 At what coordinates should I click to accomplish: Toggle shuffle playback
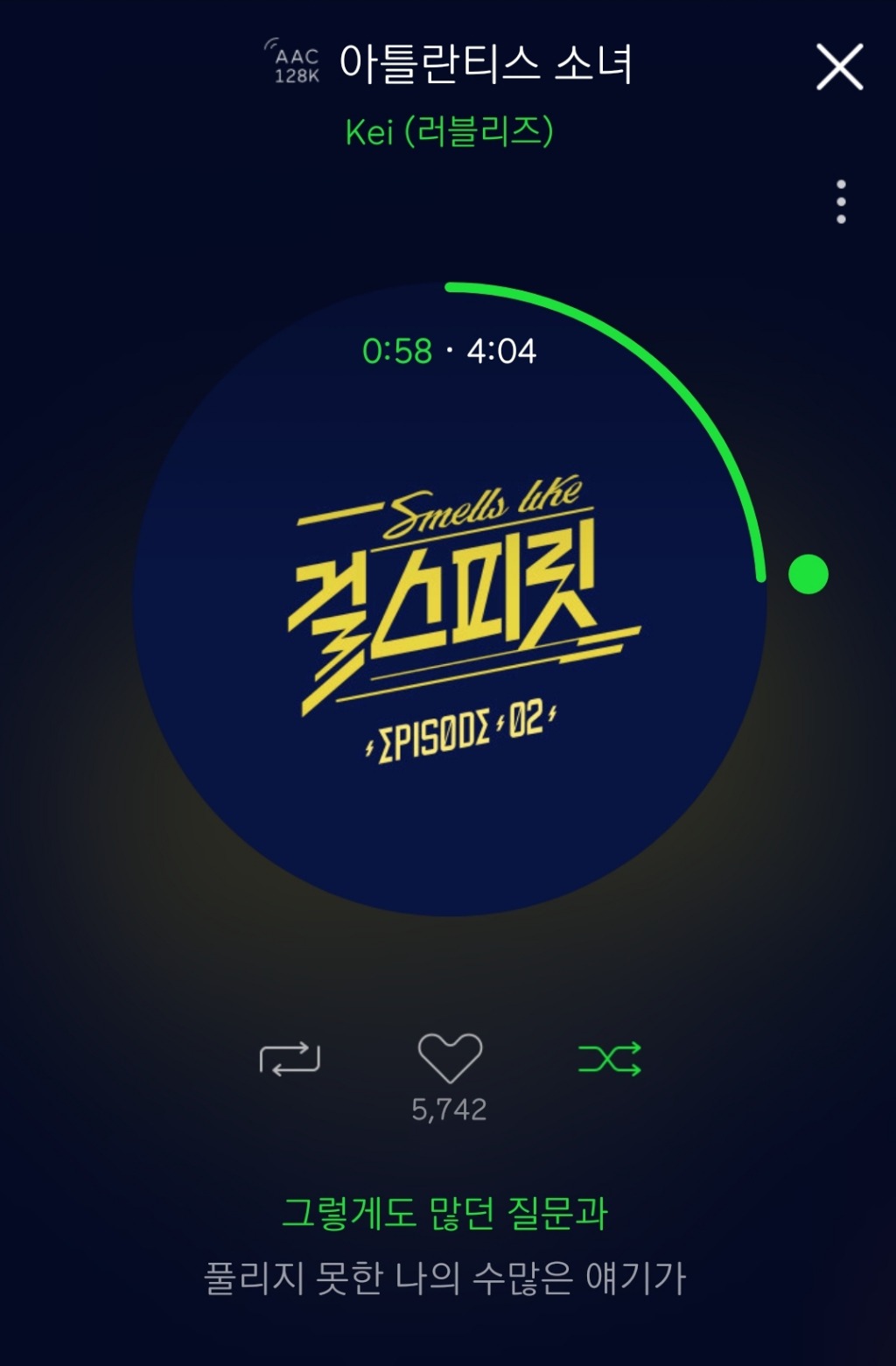(x=610, y=1059)
